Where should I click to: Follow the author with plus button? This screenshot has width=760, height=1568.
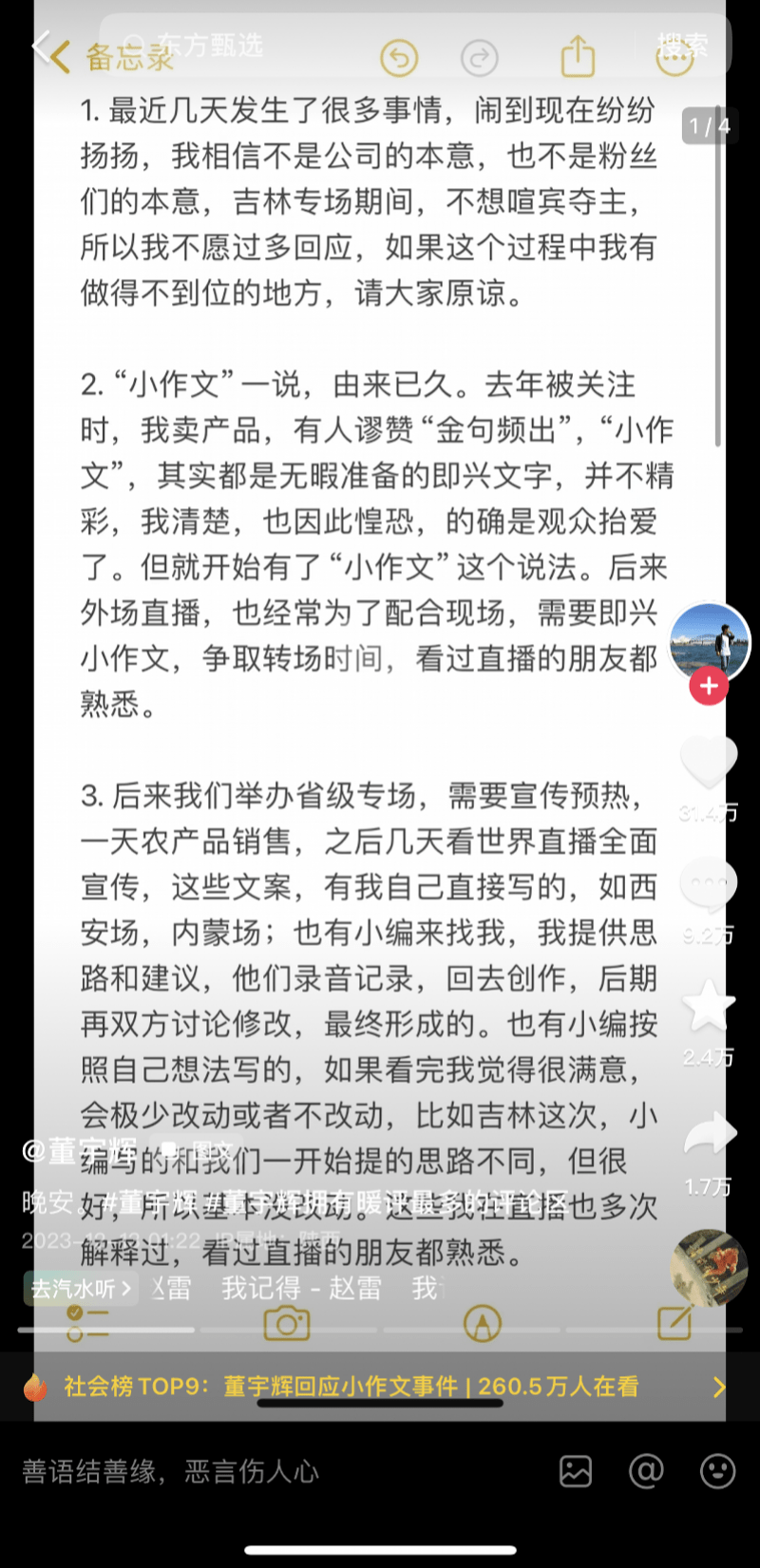pyautogui.click(x=709, y=686)
